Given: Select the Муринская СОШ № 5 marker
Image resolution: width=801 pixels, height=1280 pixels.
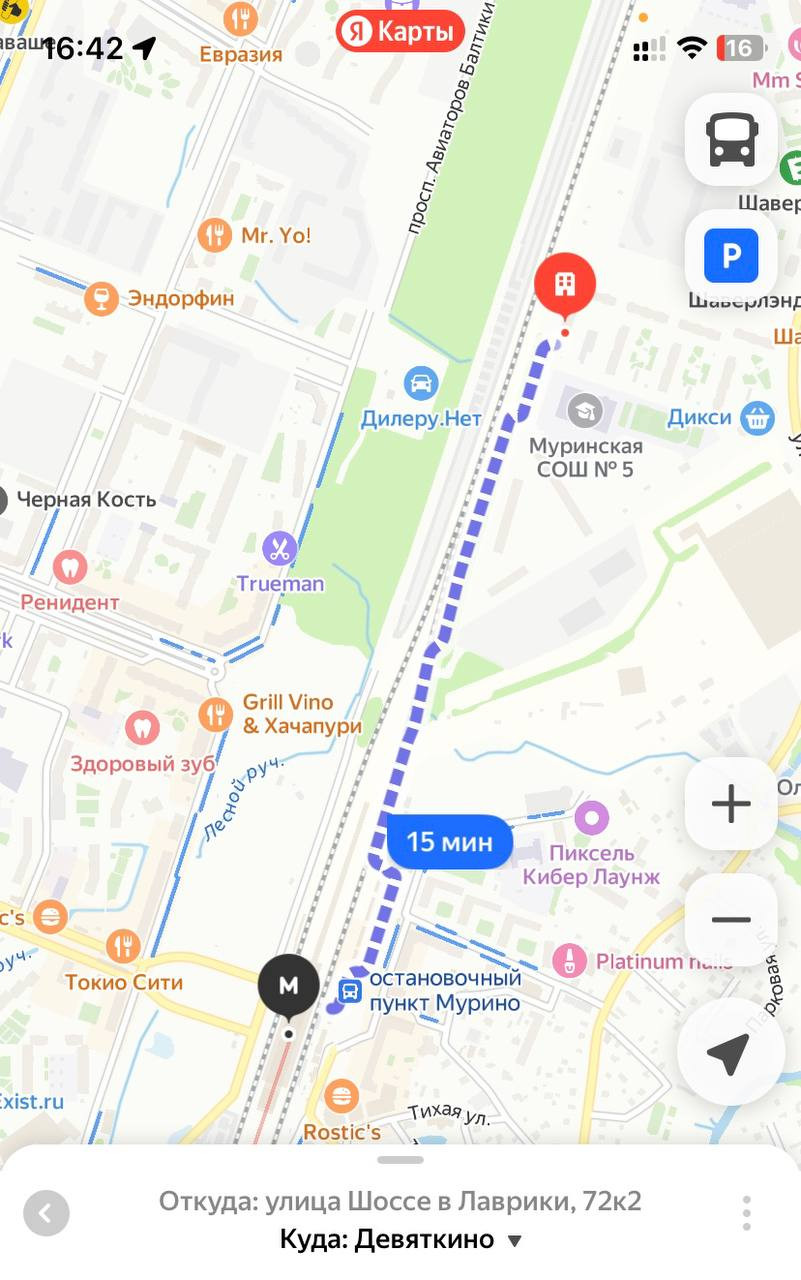Looking at the screenshot, I should [585, 411].
